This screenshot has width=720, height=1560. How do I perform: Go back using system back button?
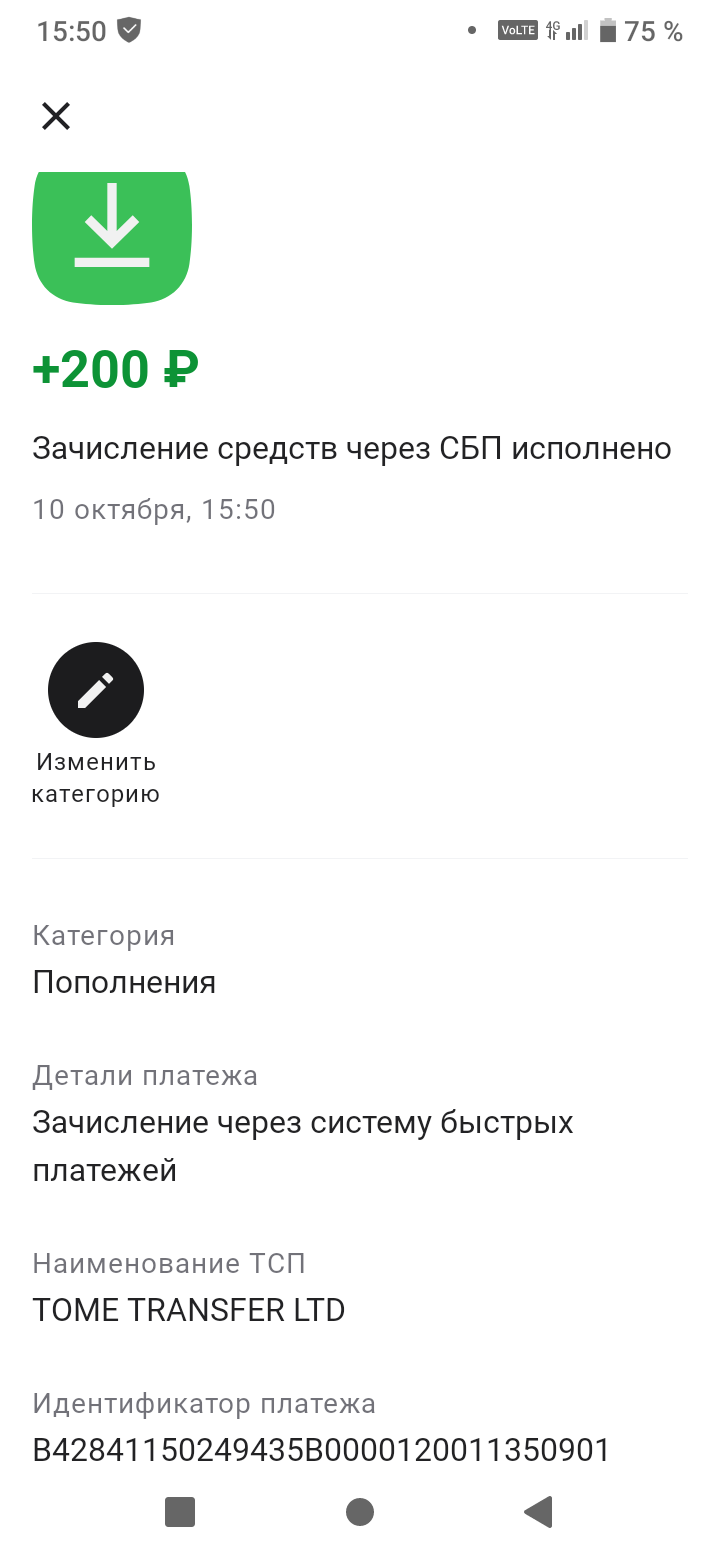coord(539,1512)
